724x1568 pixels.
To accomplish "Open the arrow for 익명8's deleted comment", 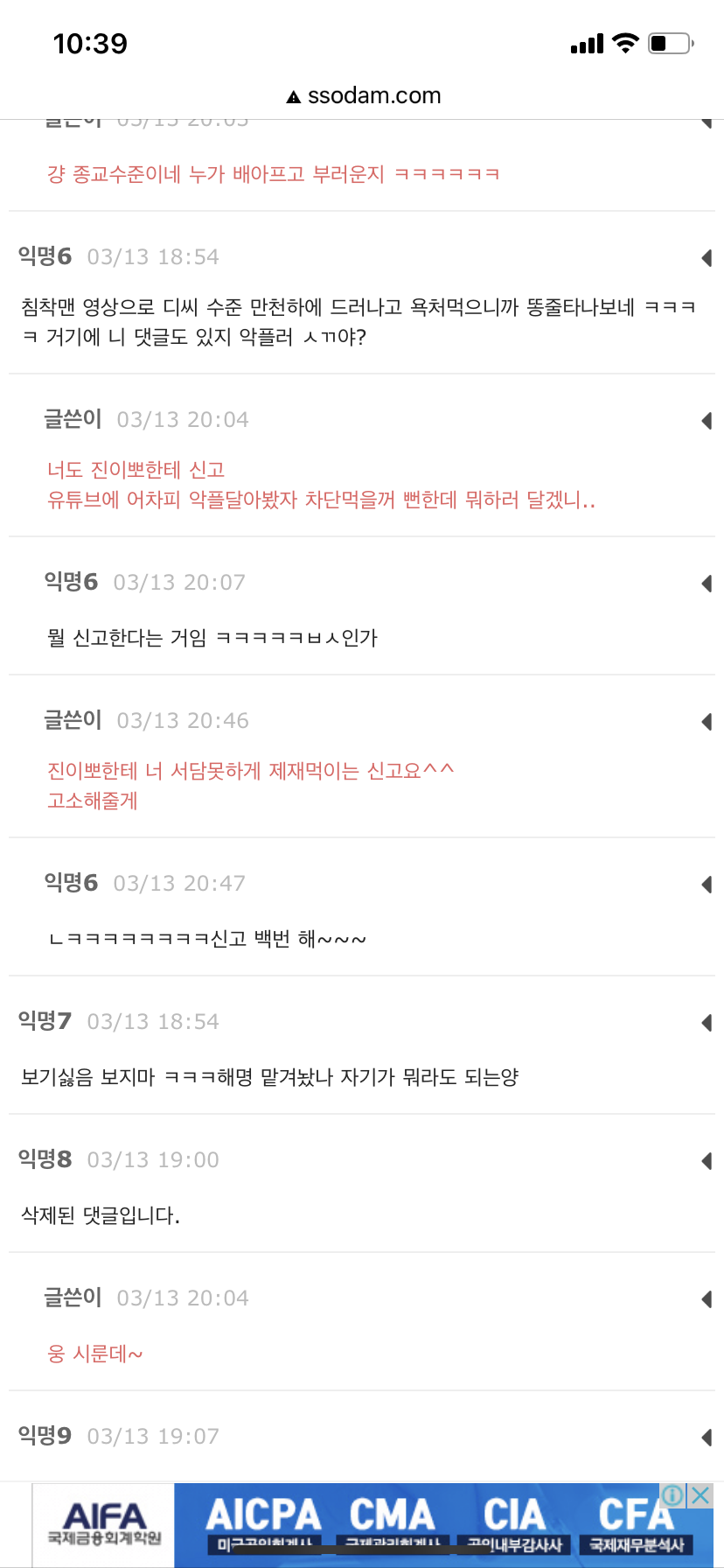I will [707, 1160].
